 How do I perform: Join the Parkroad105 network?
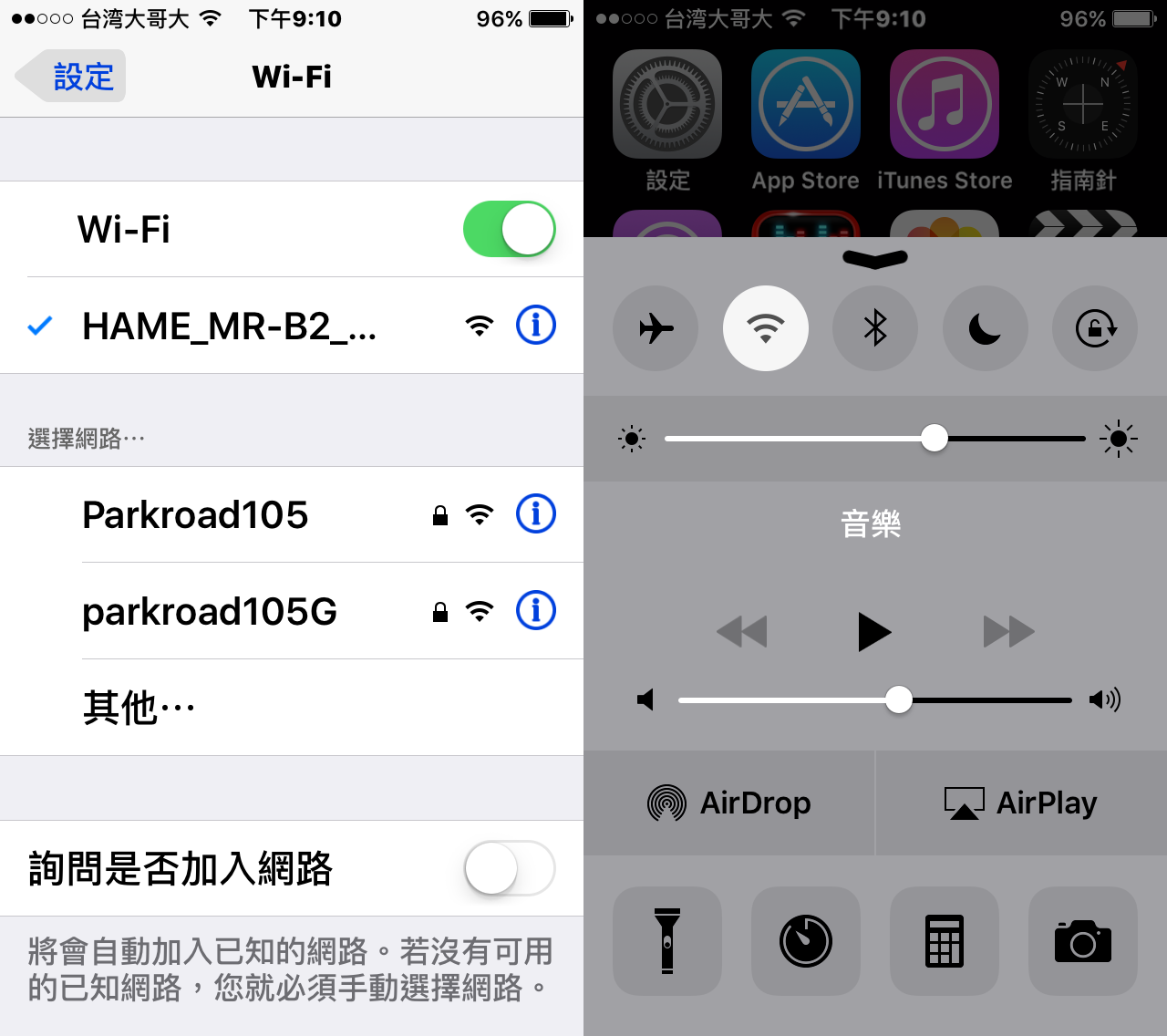[195, 515]
